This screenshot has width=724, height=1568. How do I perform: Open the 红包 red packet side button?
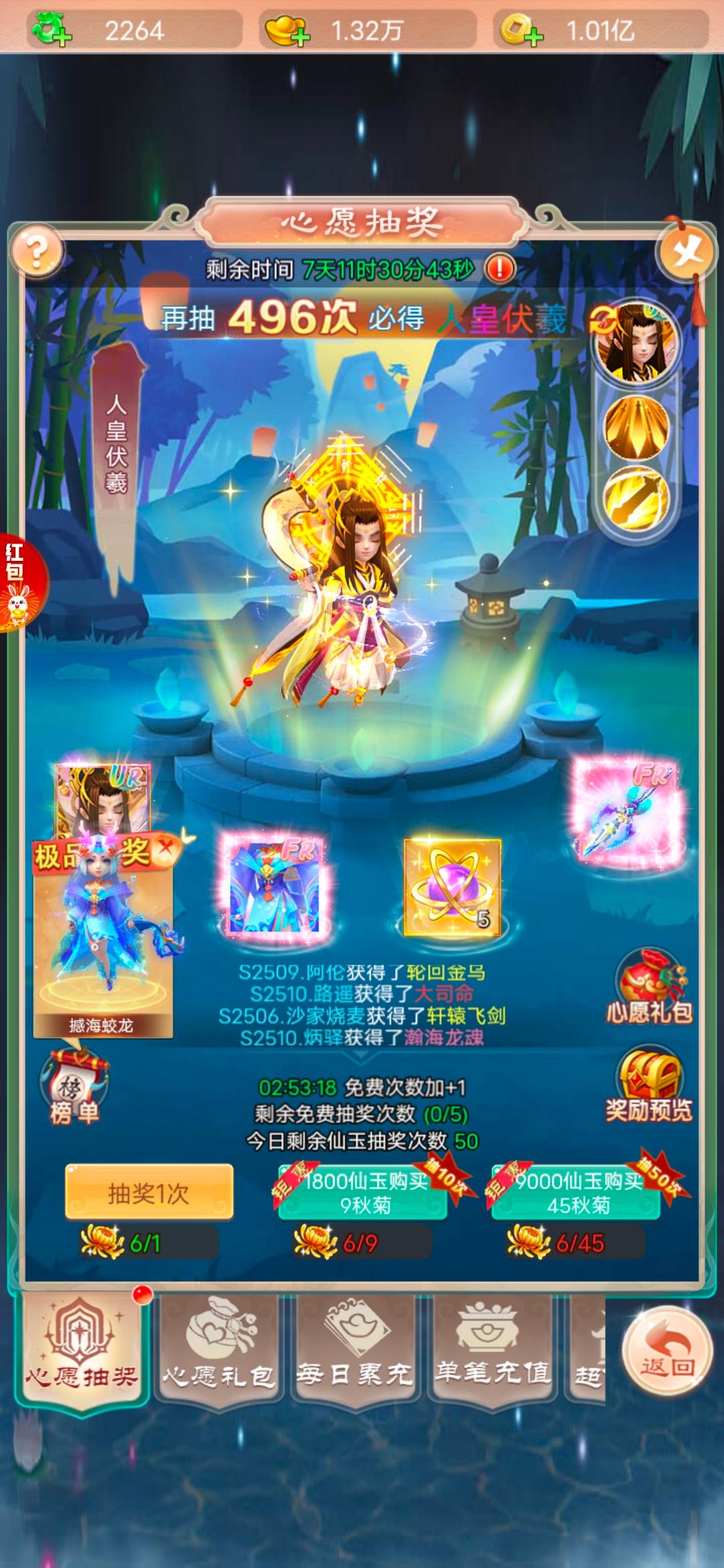(x=19, y=582)
